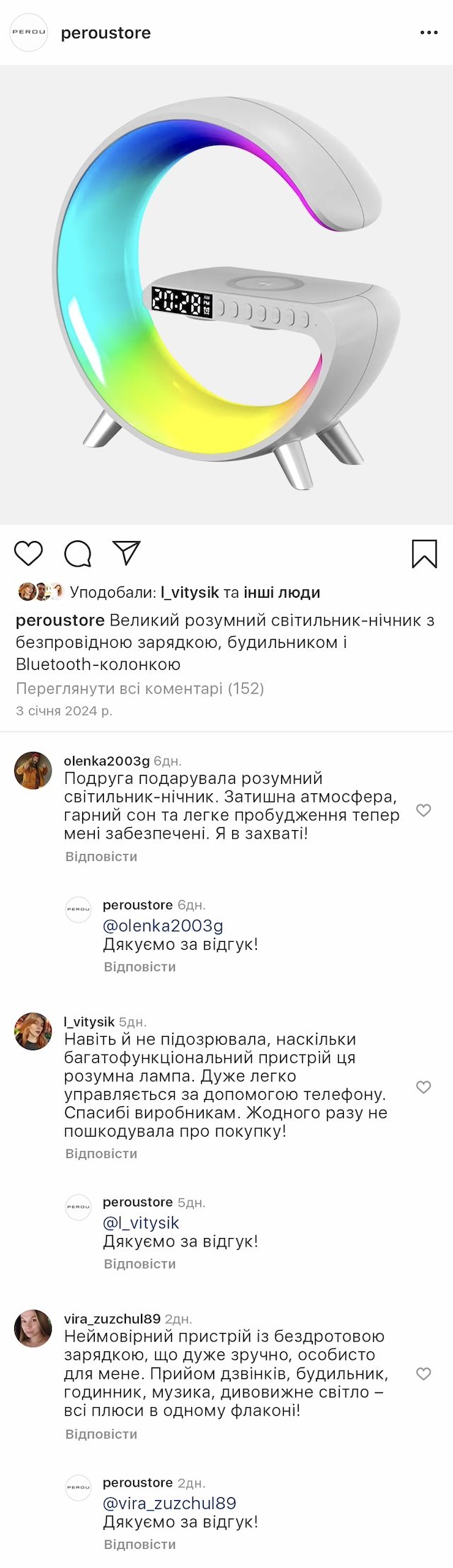Viewport: 453px width, 1568px height.
Task: Reply to peroustore's answer to olenka2003g
Action: click(139, 967)
